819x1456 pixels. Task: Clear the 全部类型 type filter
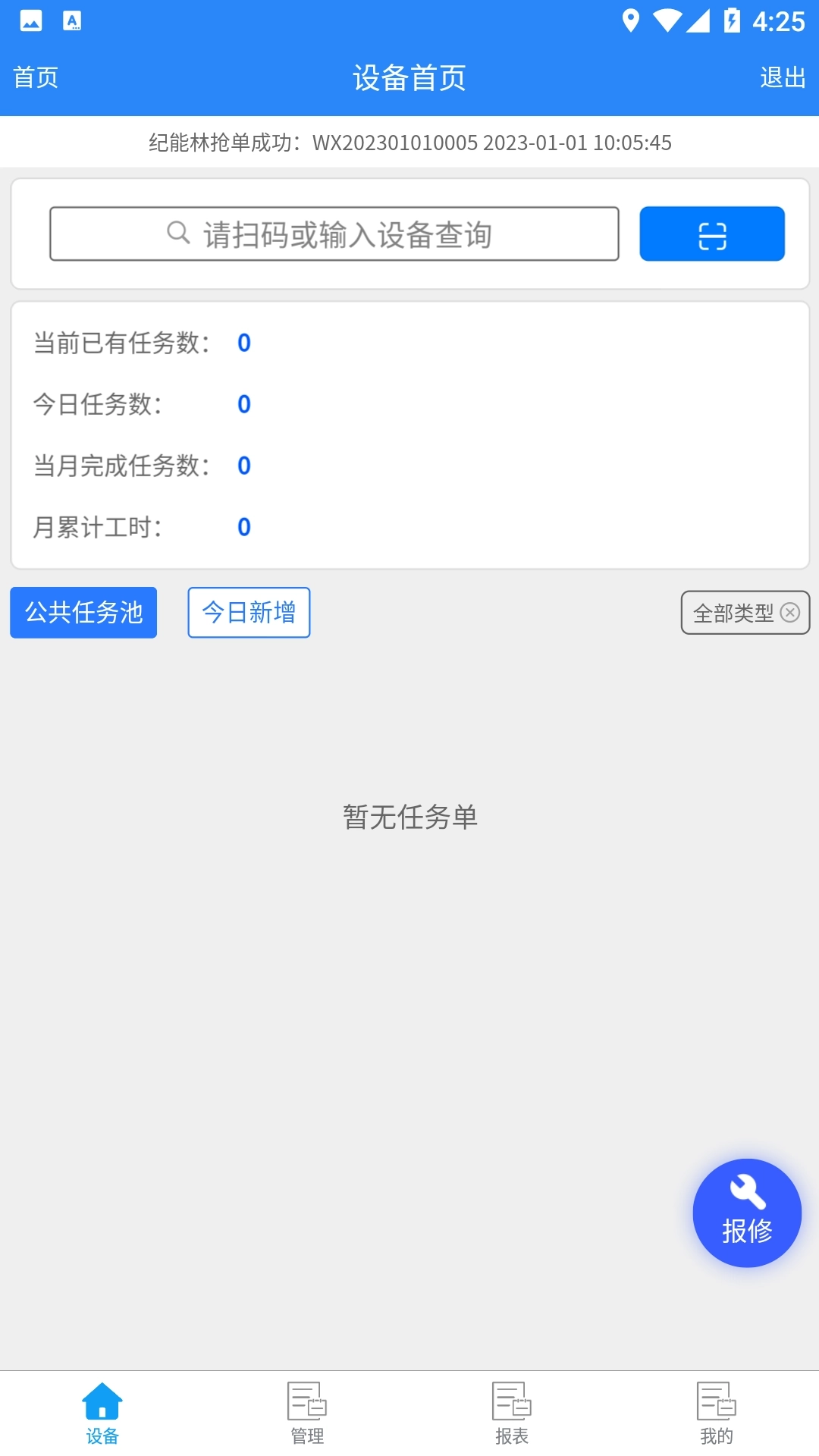pos(792,613)
